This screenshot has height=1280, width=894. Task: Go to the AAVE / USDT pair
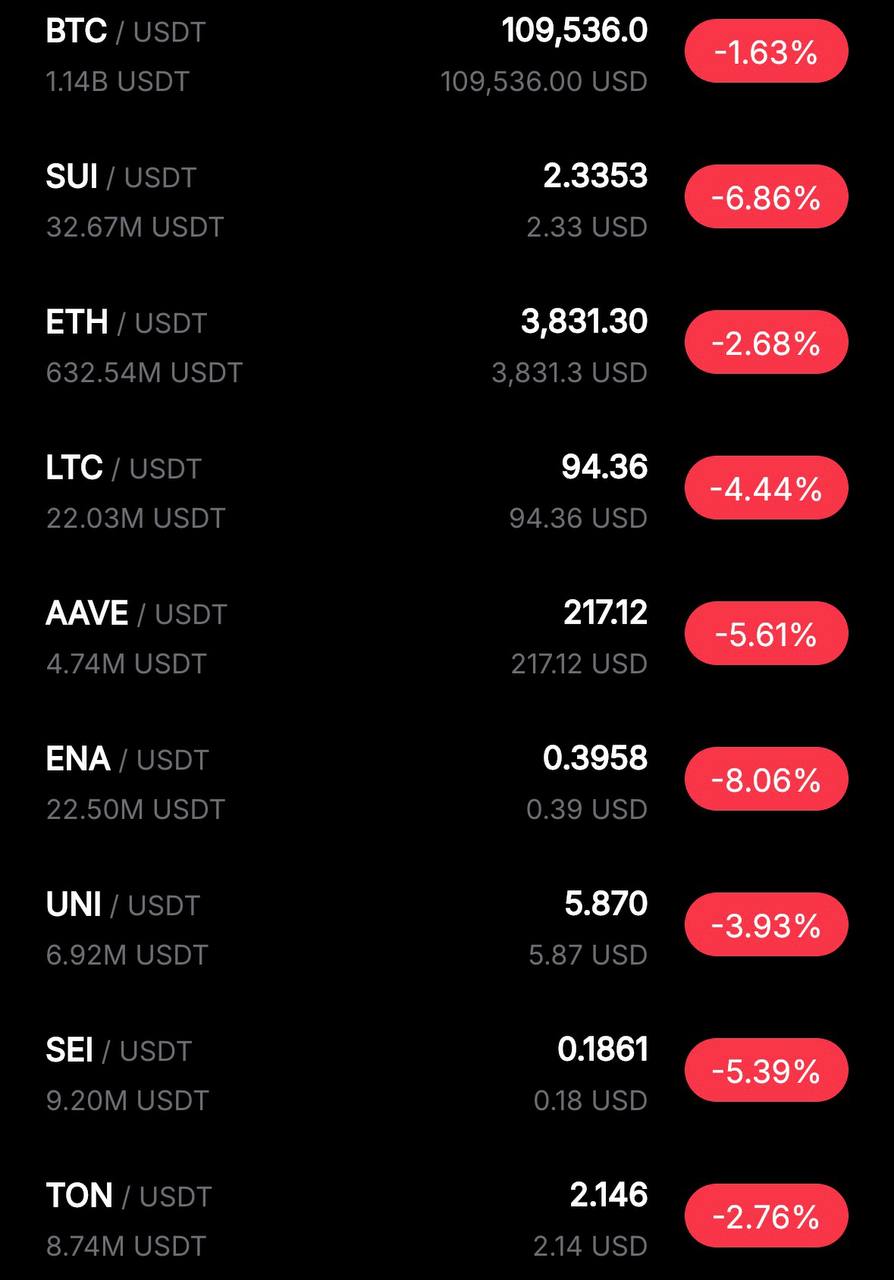tap(135, 614)
